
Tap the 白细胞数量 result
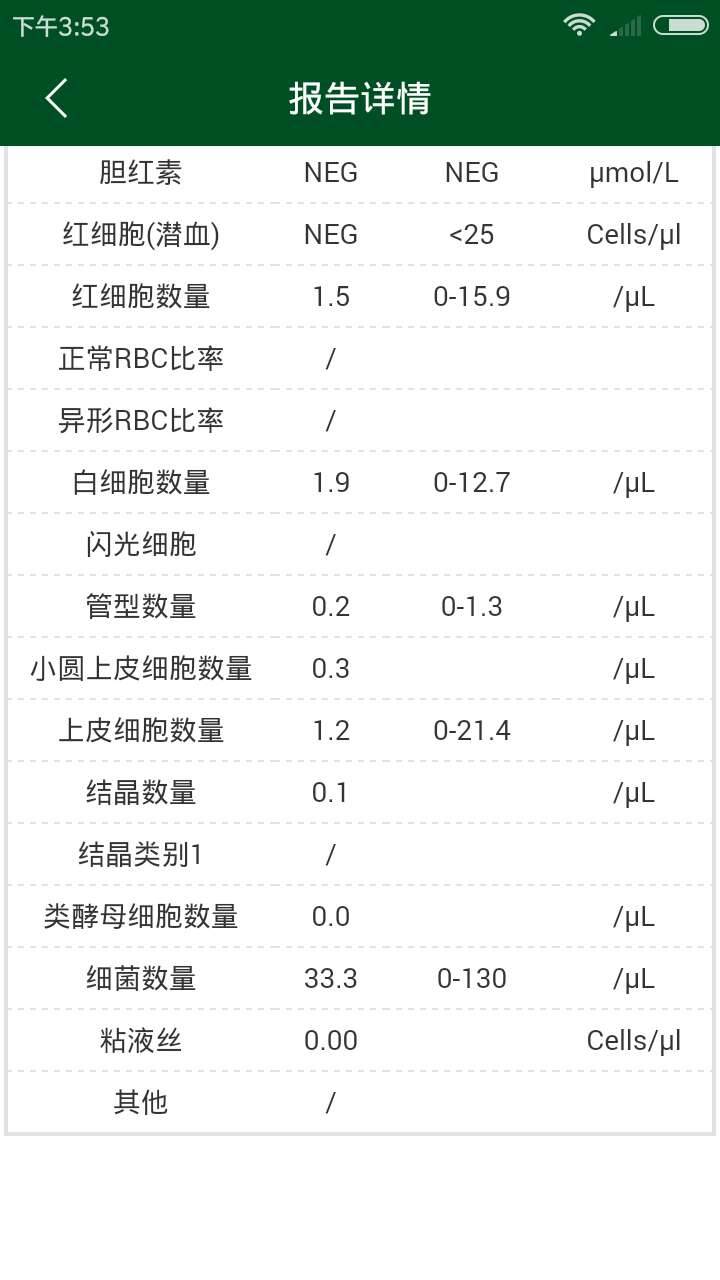click(x=331, y=482)
